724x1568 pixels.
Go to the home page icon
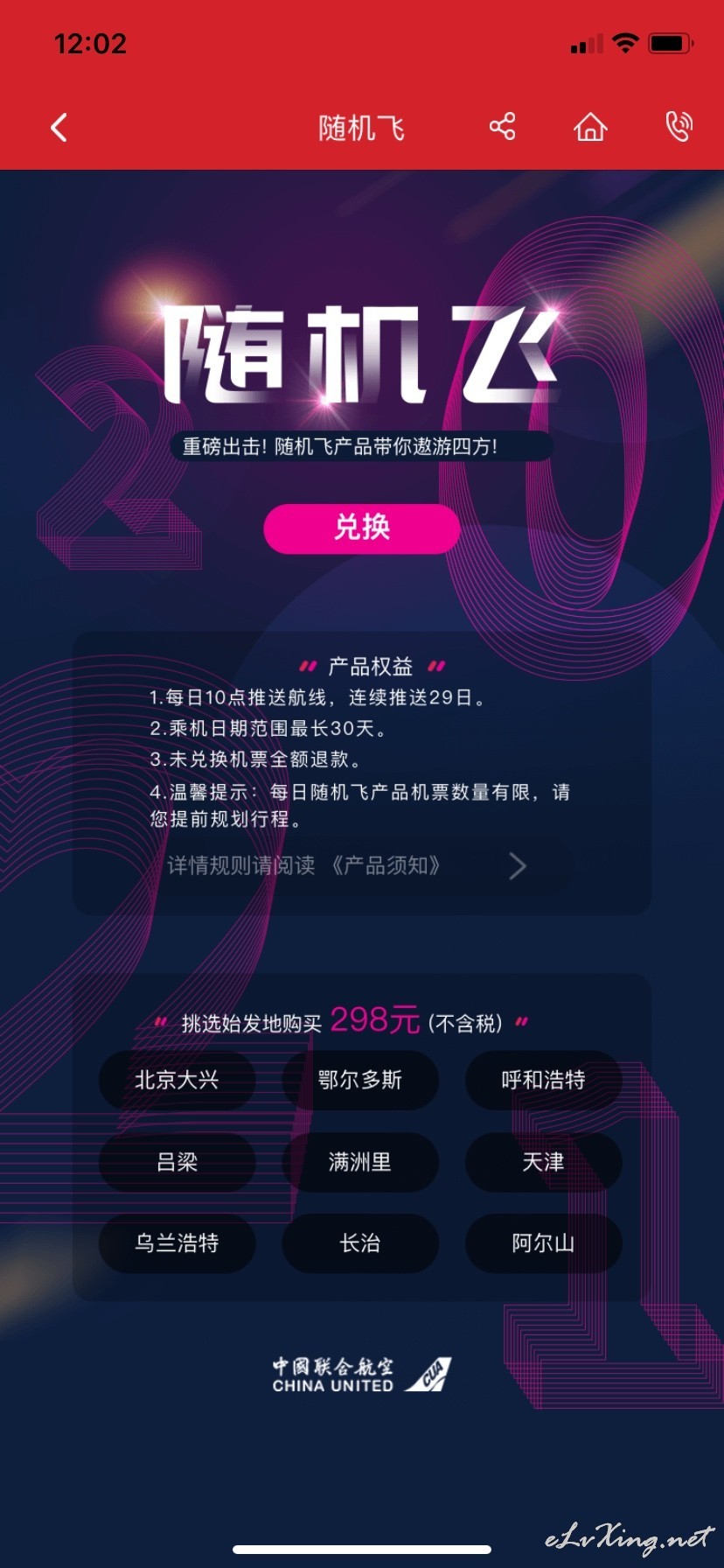tap(590, 128)
